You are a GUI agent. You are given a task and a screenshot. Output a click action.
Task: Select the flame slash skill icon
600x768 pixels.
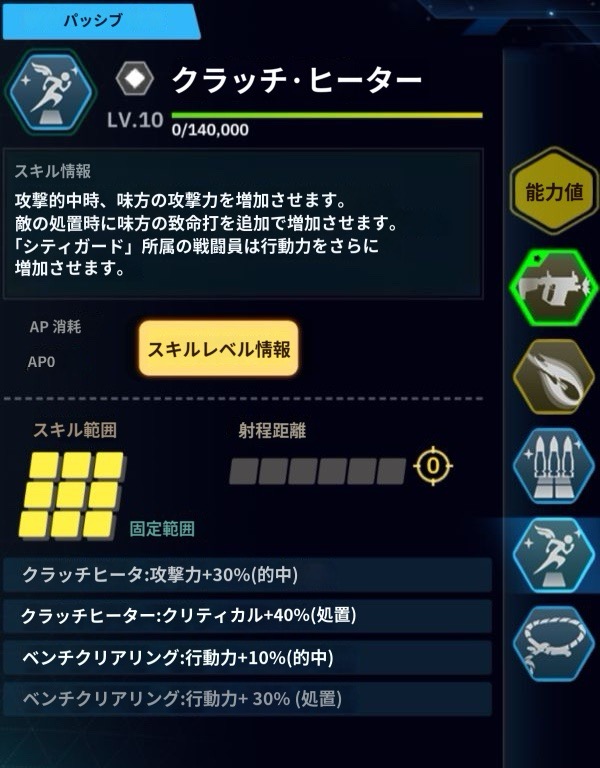[x=546, y=375]
